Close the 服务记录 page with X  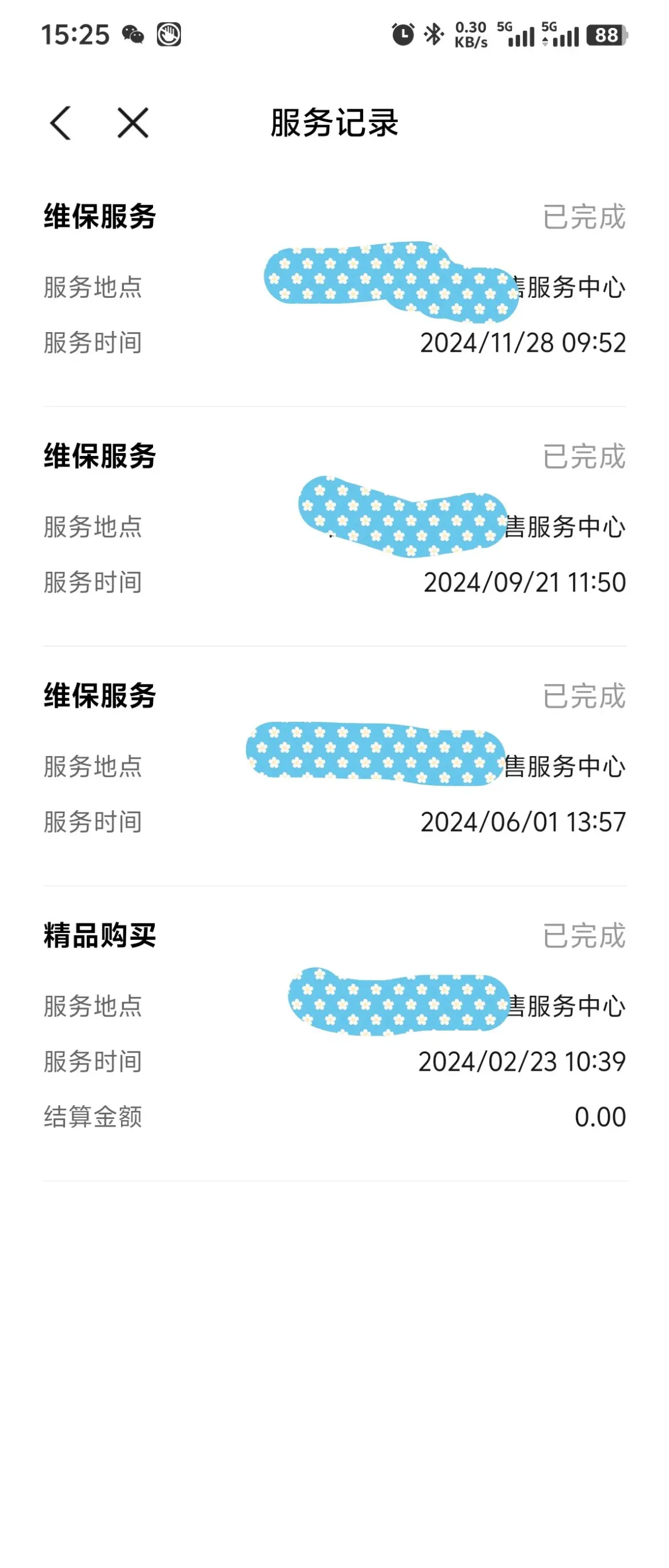133,123
